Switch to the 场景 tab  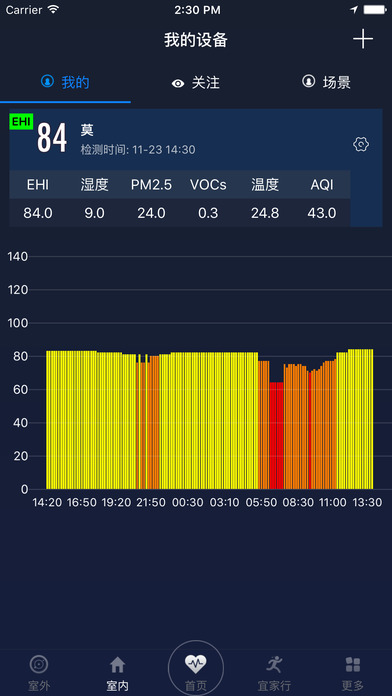[x=326, y=82]
